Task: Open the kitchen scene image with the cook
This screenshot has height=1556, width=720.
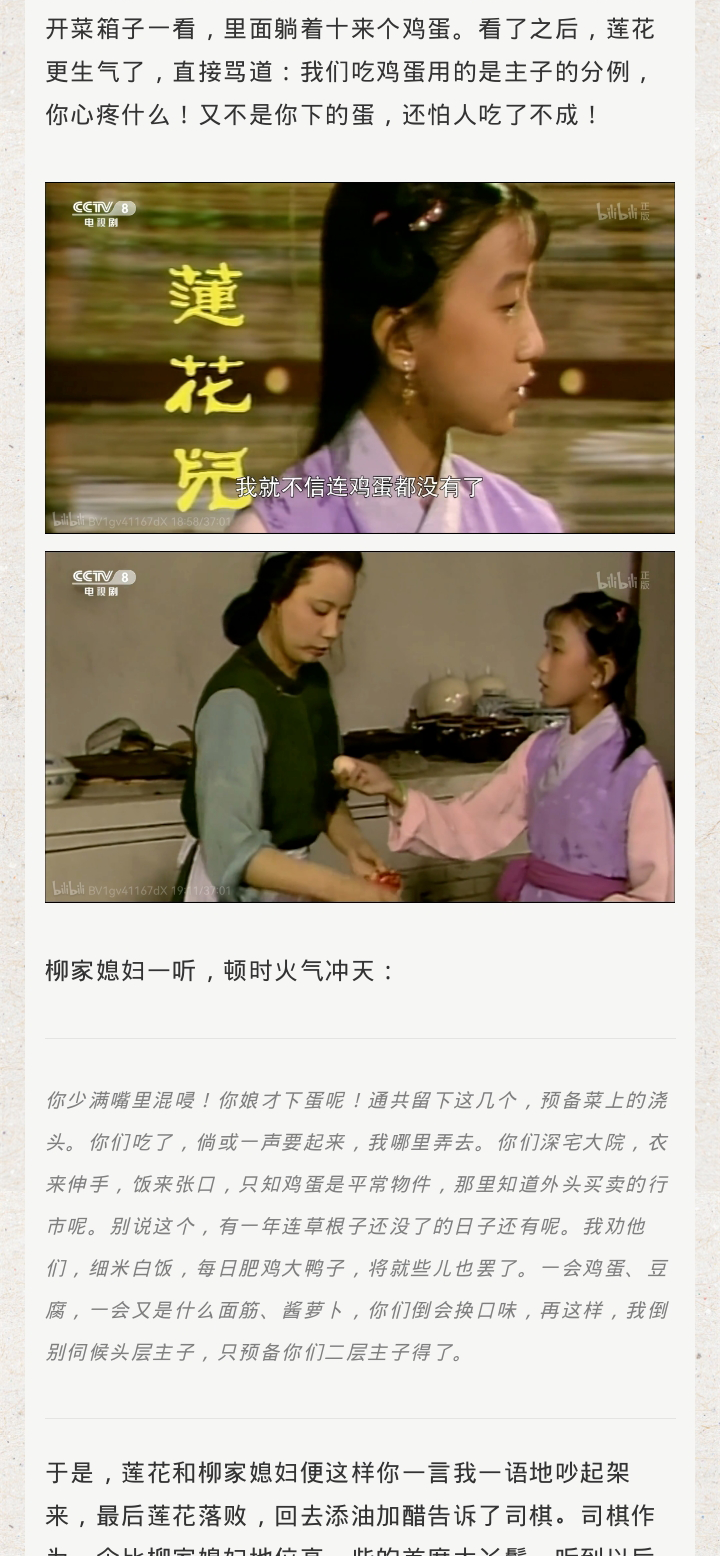Action: tap(360, 727)
